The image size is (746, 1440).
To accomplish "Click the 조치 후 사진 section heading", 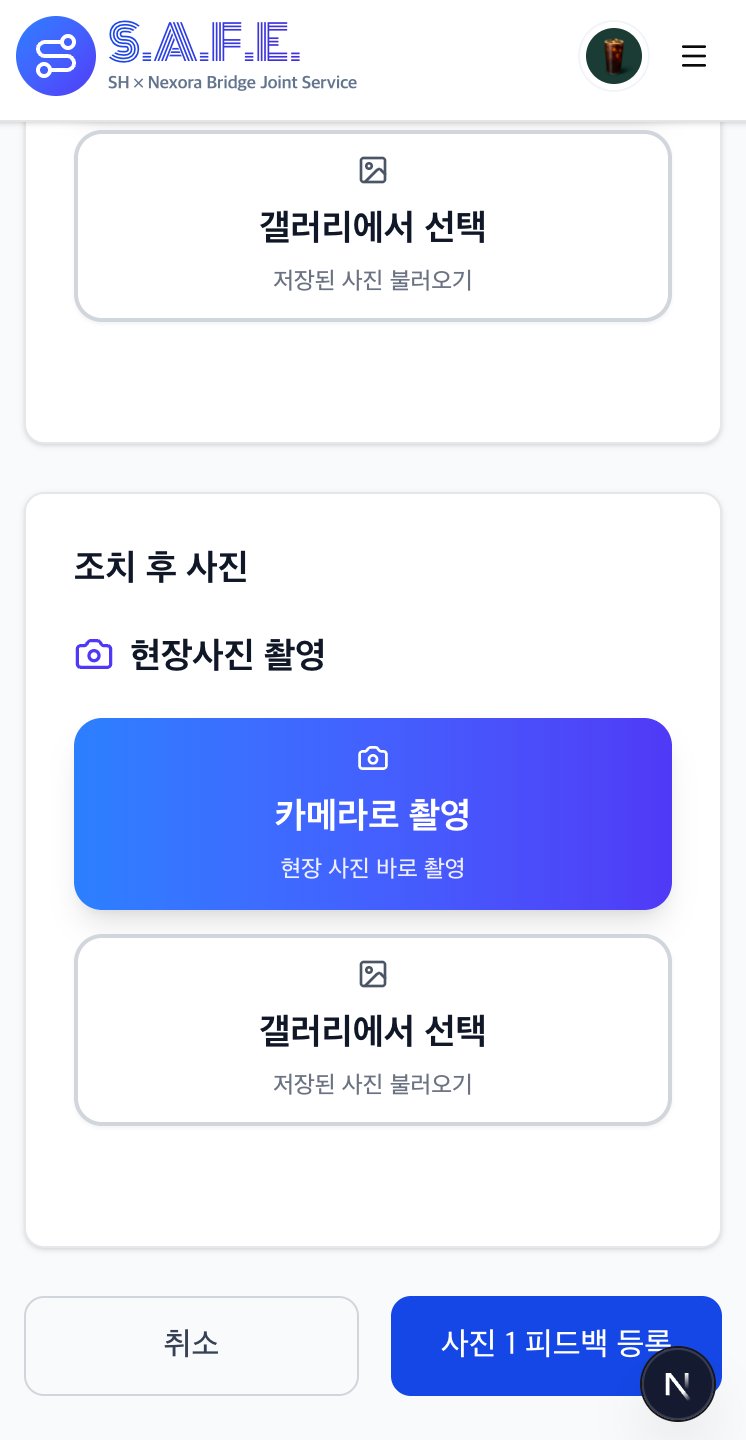I will [x=160, y=567].
